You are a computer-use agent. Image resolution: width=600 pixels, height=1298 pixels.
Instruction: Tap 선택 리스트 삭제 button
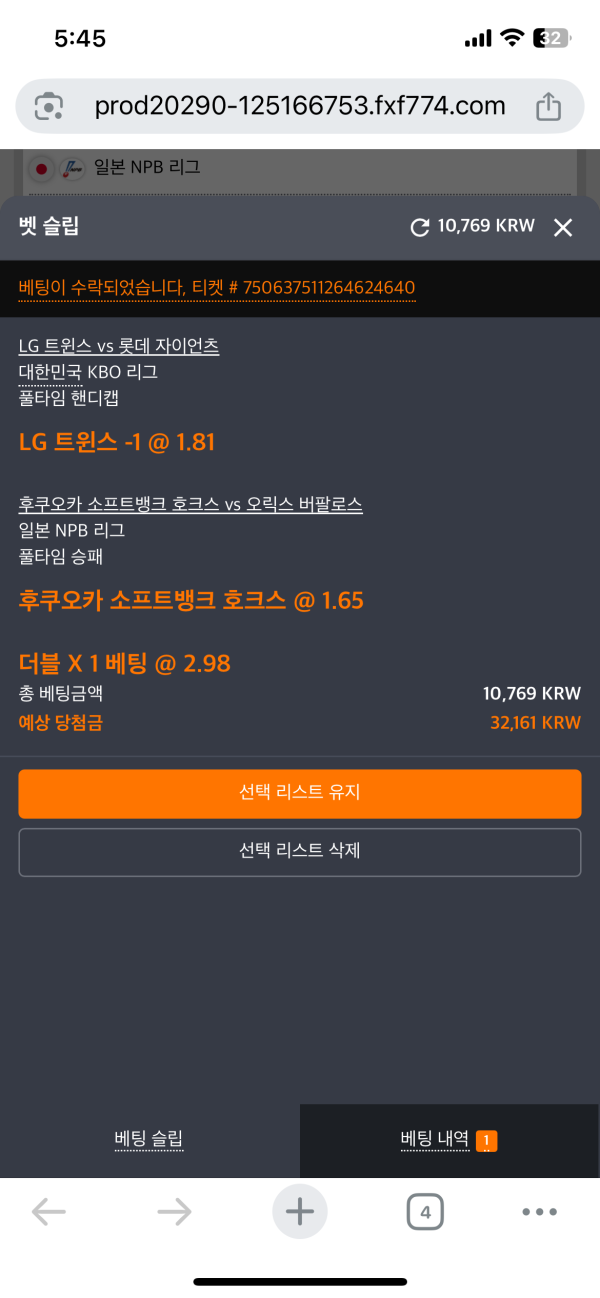[300, 851]
